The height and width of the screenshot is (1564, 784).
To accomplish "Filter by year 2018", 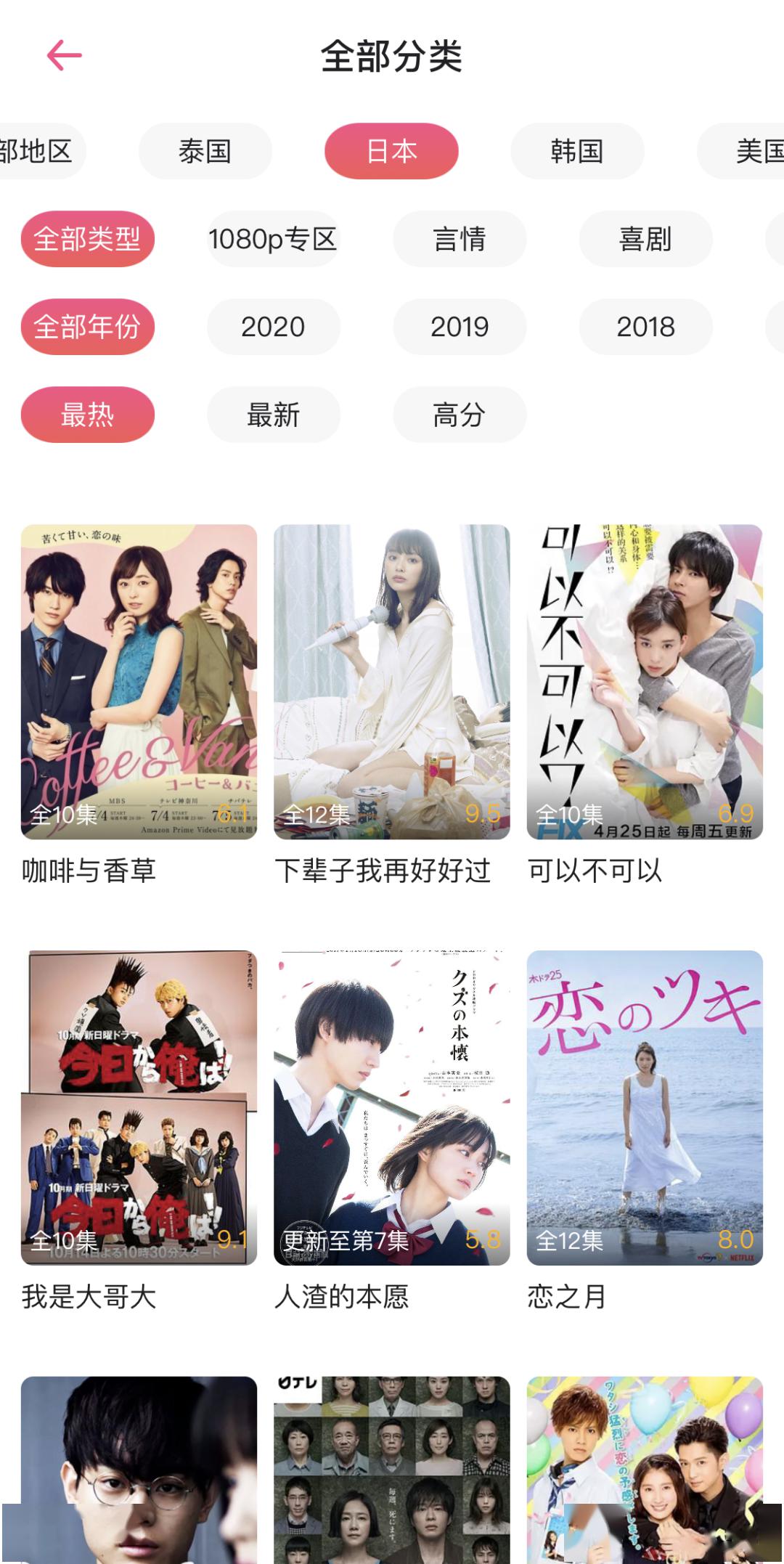I will tap(645, 327).
